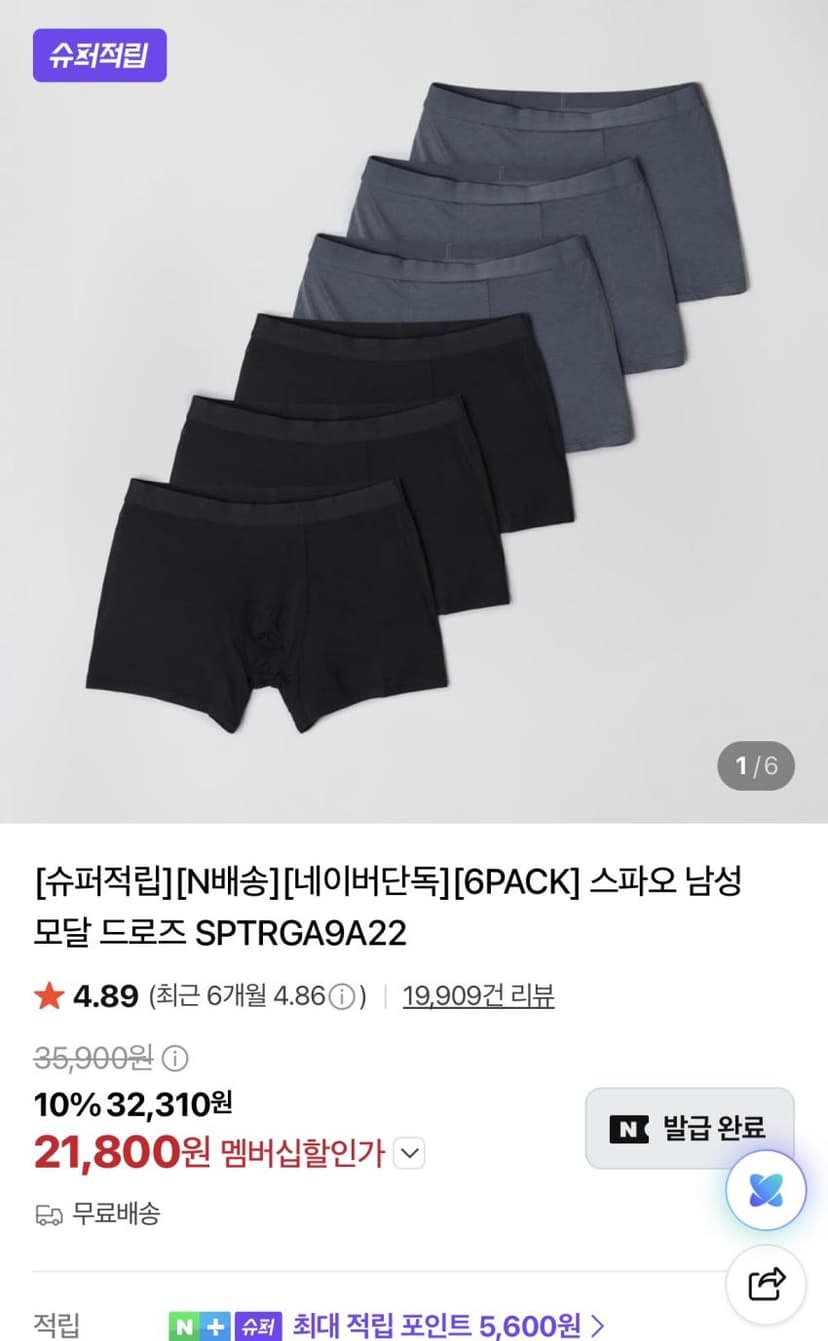The width and height of the screenshot is (828, 1341).
Task: Open the product image gallery
Action: [414, 411]
